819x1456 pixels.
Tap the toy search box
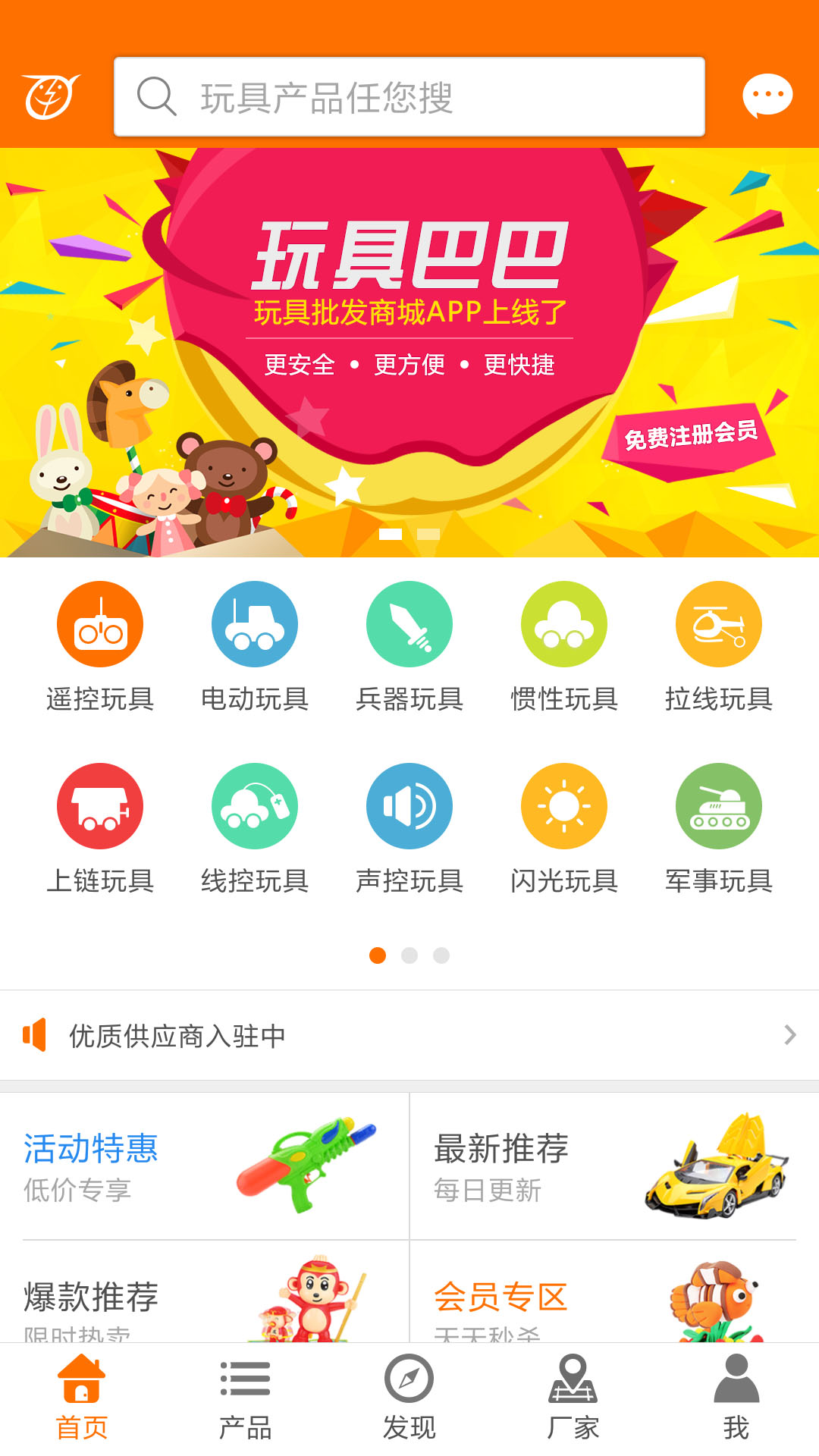point(409,97)
